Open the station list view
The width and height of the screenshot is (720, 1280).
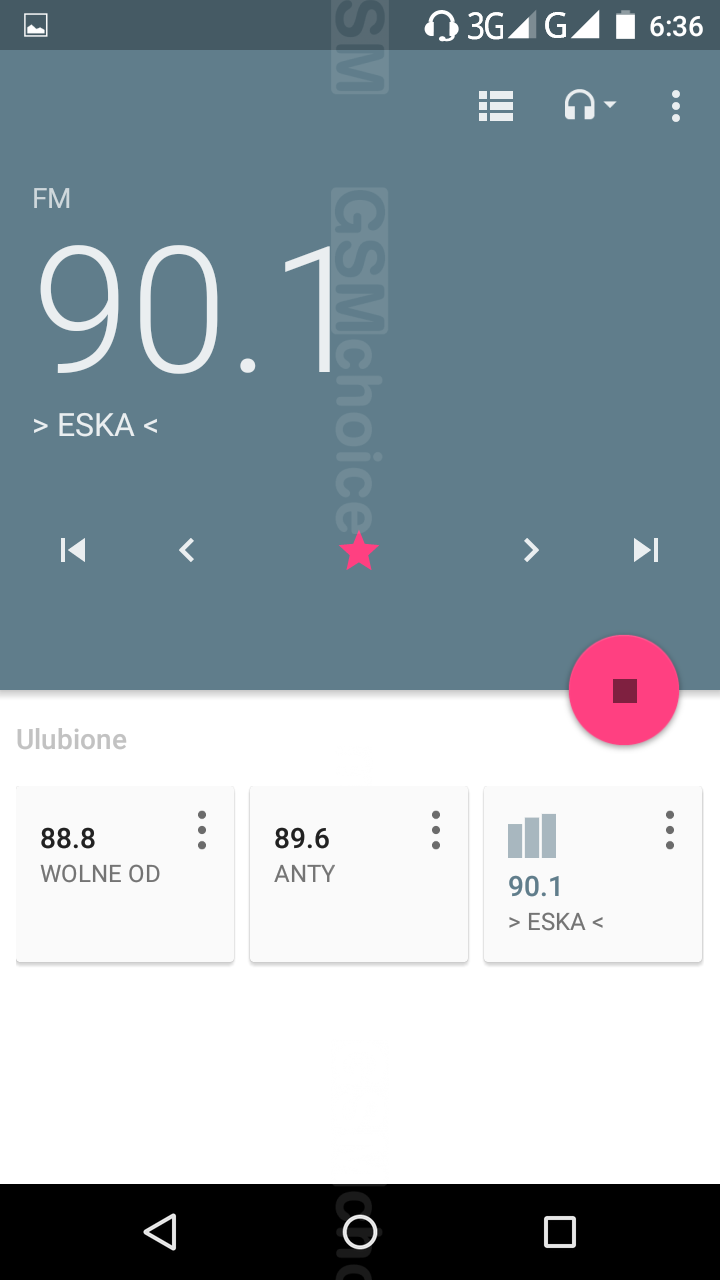click(x=496, y=106)
